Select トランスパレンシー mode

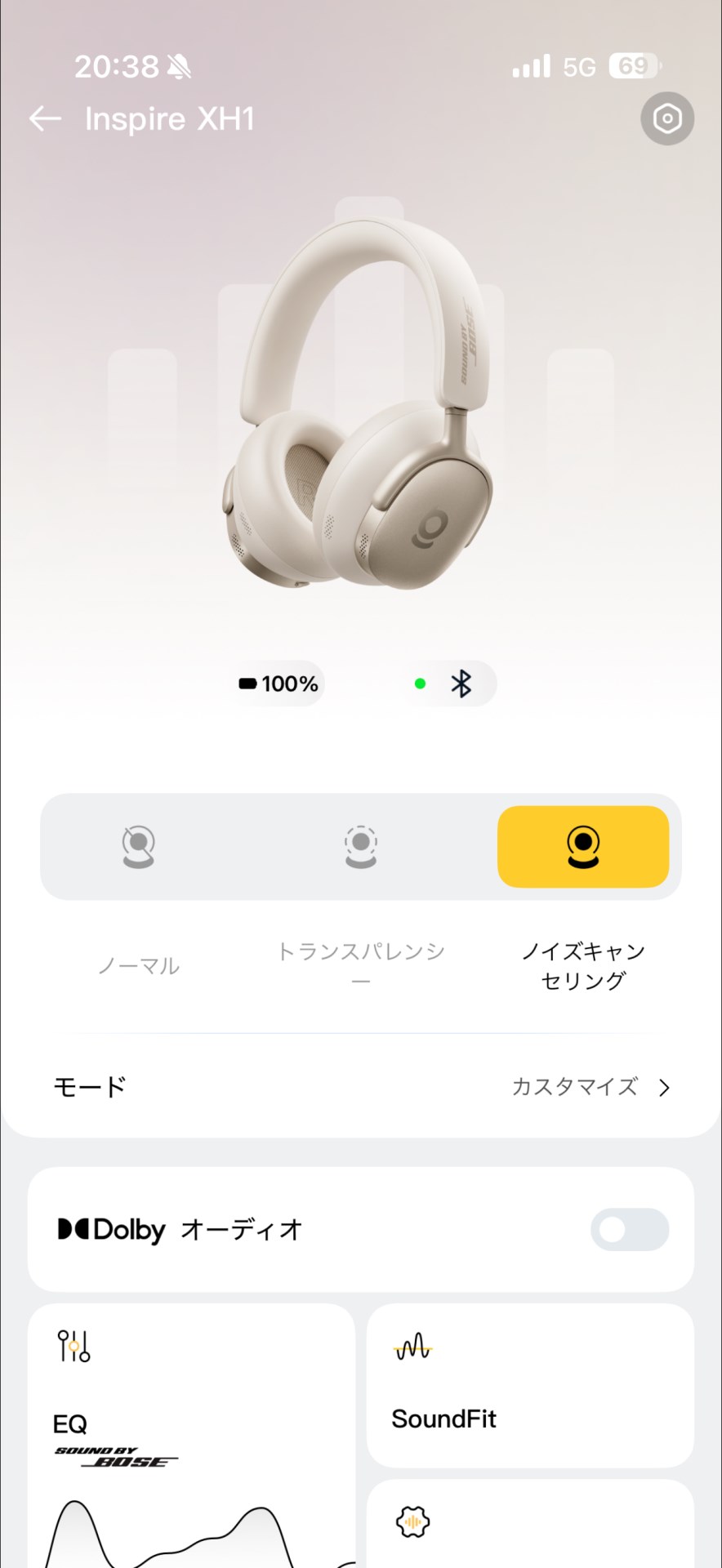point(360,847)
